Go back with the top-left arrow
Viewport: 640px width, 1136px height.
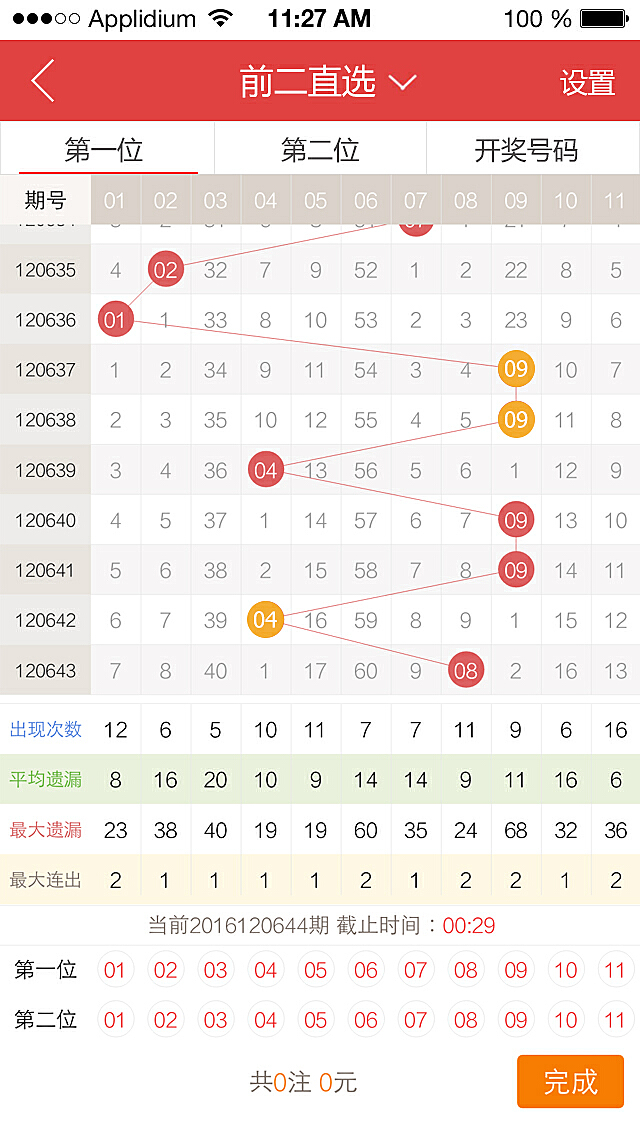tap(43, 80)
